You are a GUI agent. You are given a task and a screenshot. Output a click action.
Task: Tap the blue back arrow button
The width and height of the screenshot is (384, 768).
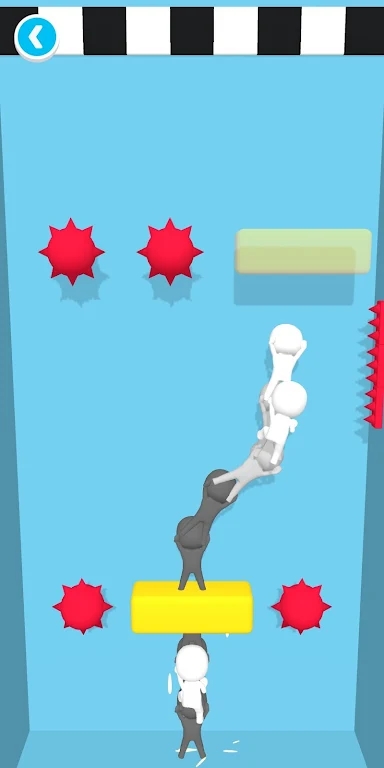point(36,37)
